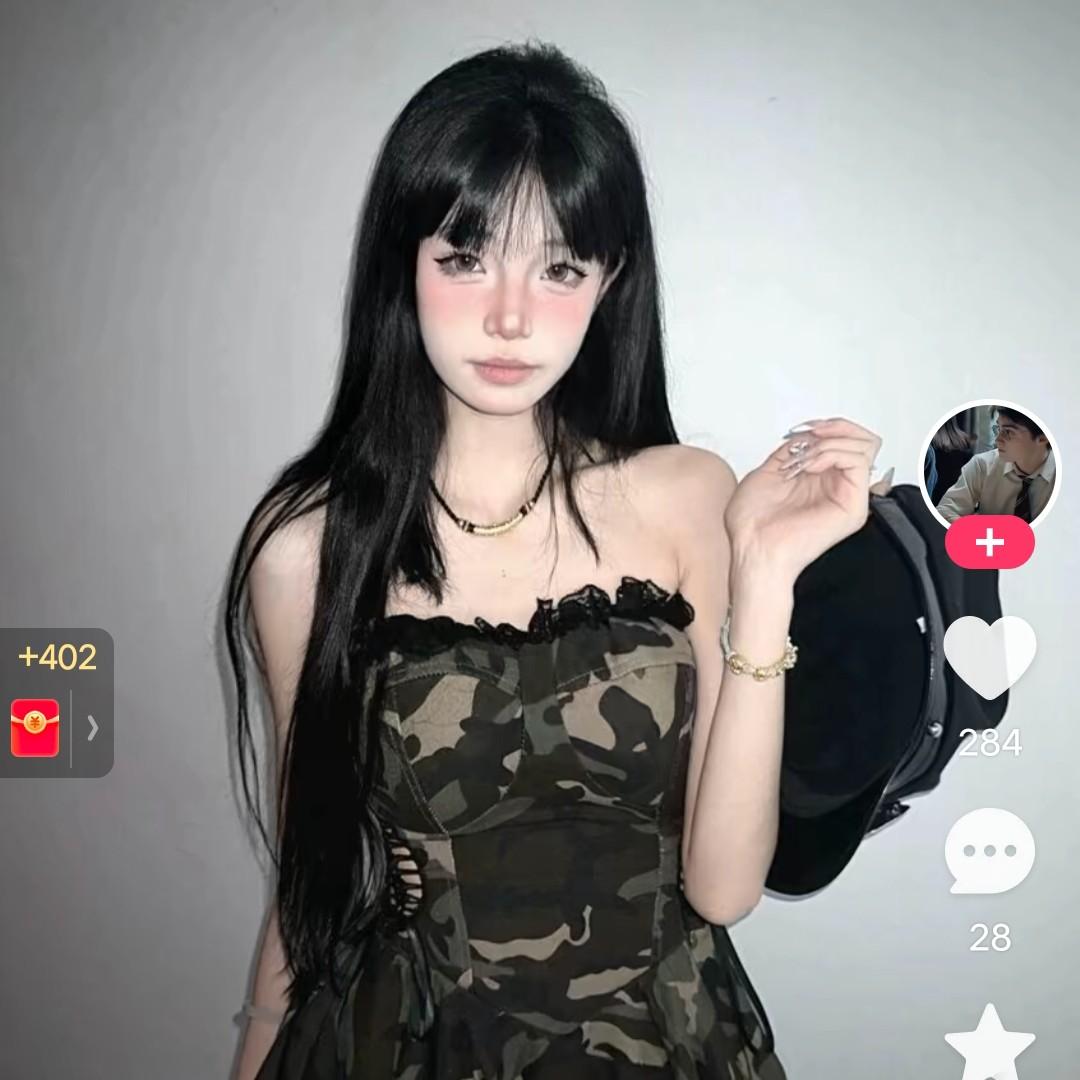The width and height of the screenshot is (1080, 1080).
Task: Open the creator's profile avatar
Action: point(988,466)
